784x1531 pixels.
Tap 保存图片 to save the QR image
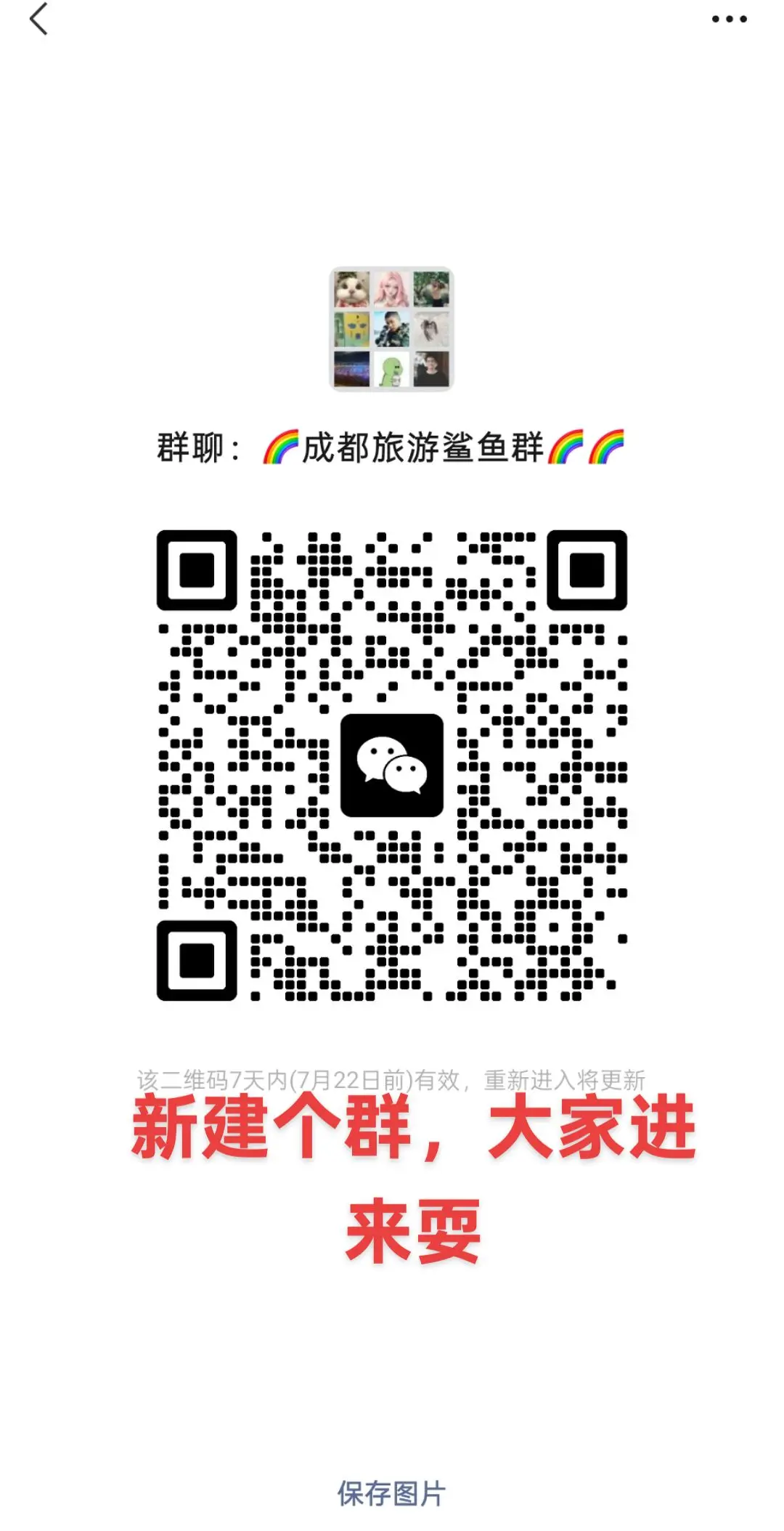click(x=391, y=1494)
